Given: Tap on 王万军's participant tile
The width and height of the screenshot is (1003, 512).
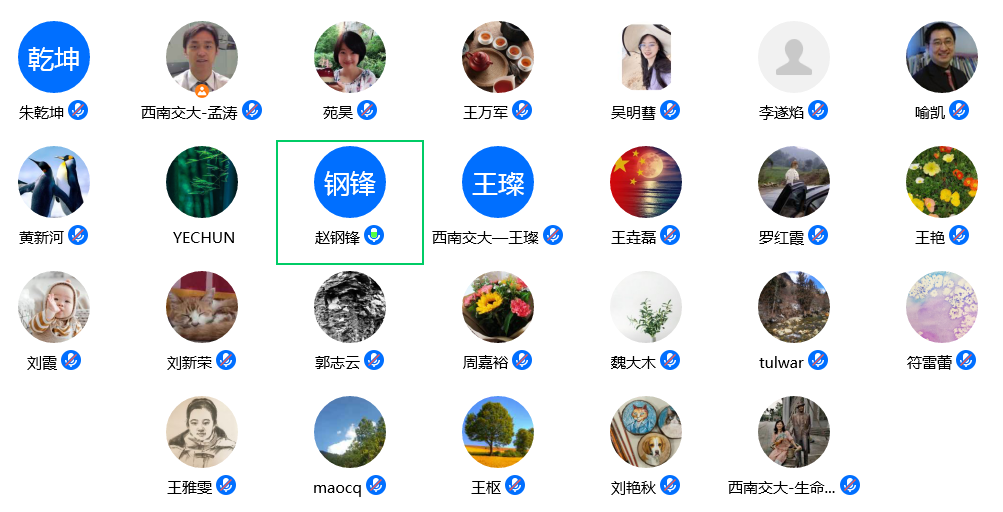Looking at the screenshot, I should (498, 58).
